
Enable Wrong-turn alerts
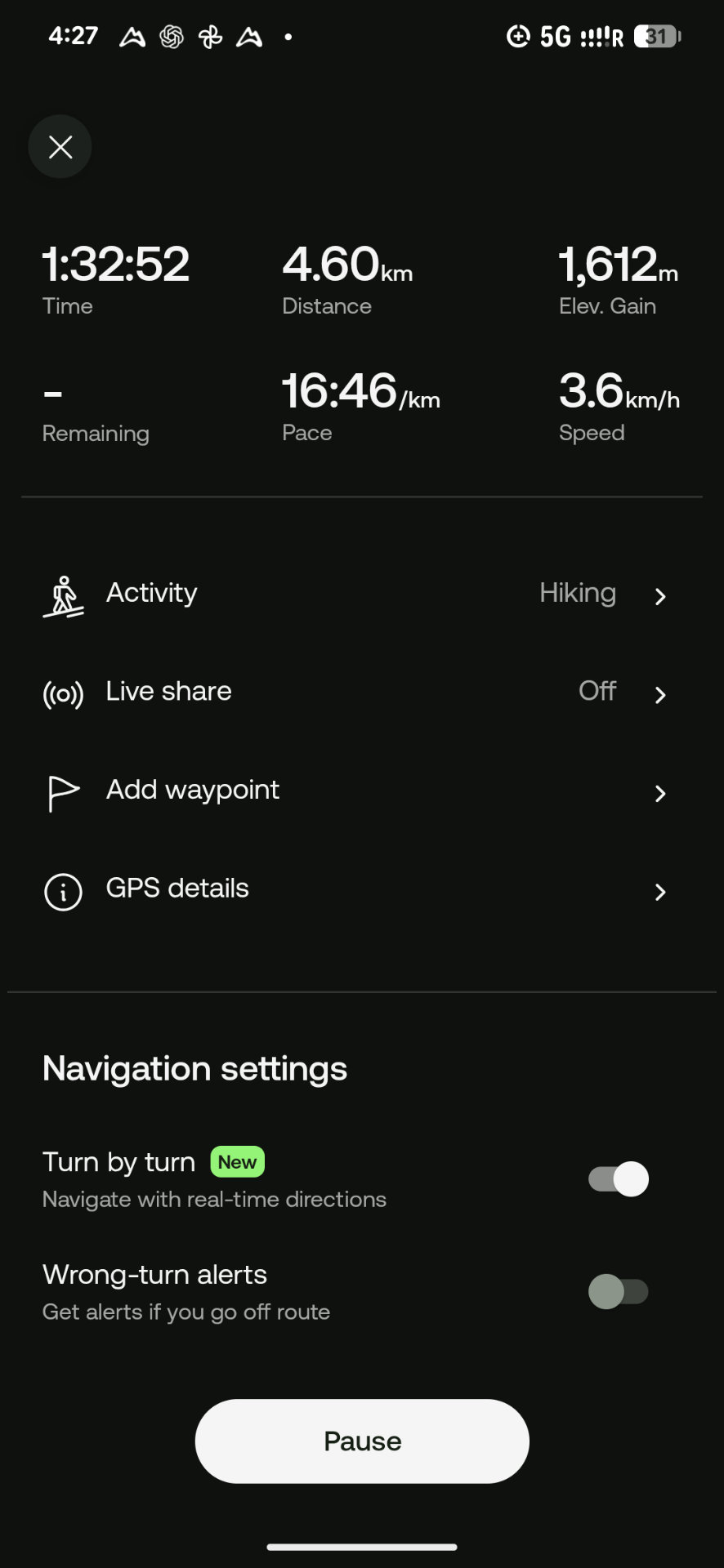pyautogui.click(x=619, y=1291)
